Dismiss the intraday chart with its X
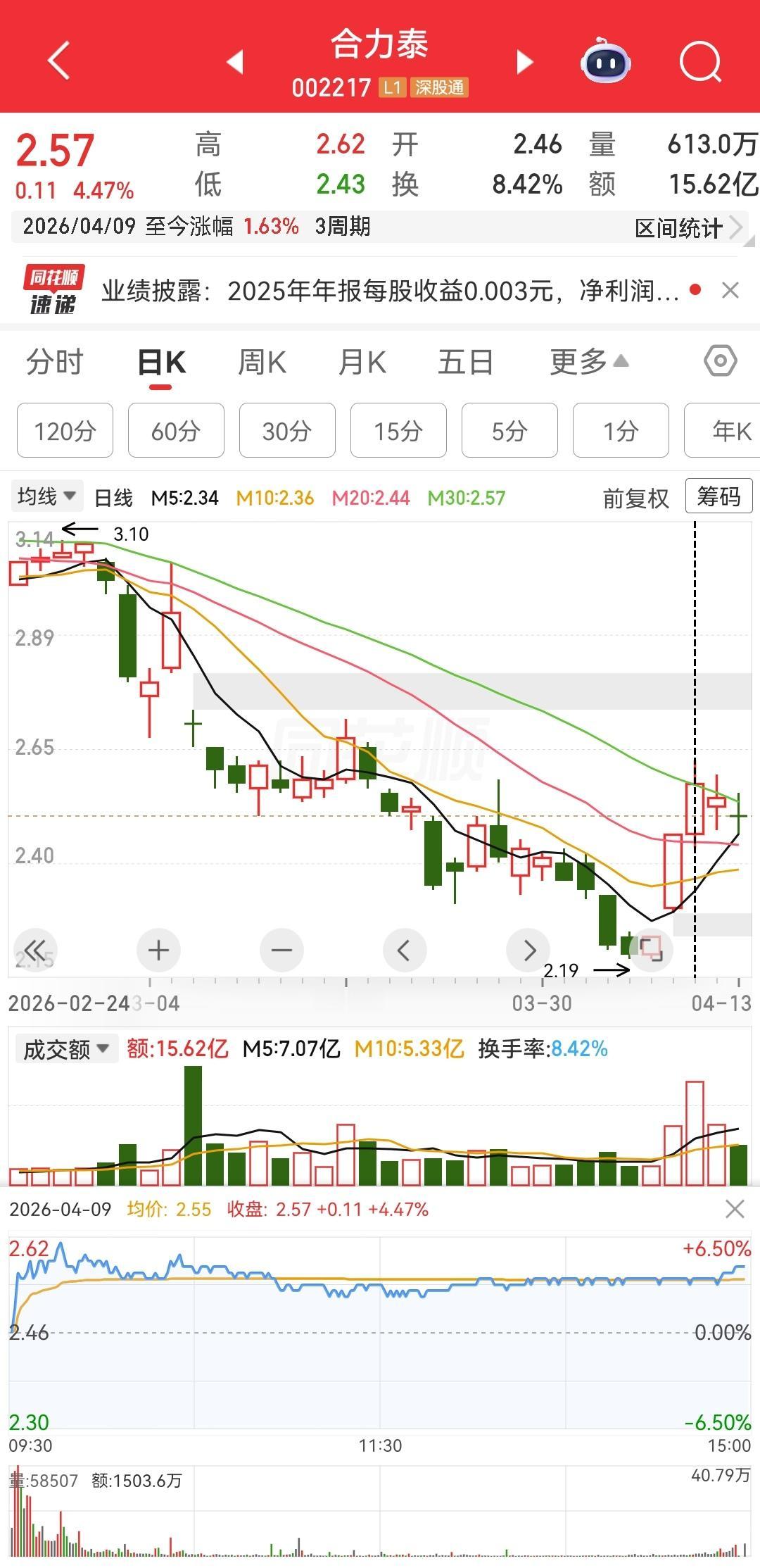 point(735,1210)
